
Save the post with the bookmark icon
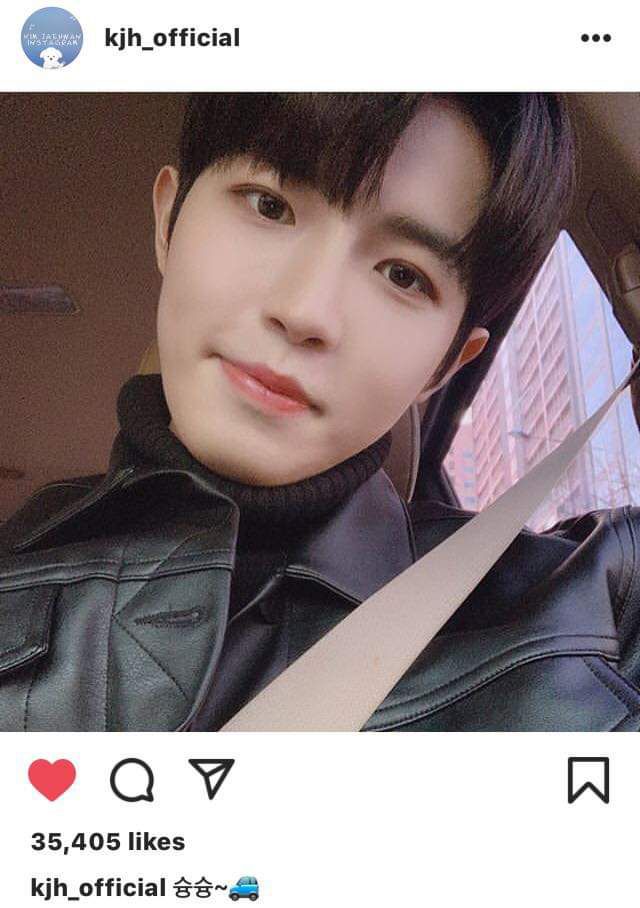pyautogui.click(x=588, y=780)
